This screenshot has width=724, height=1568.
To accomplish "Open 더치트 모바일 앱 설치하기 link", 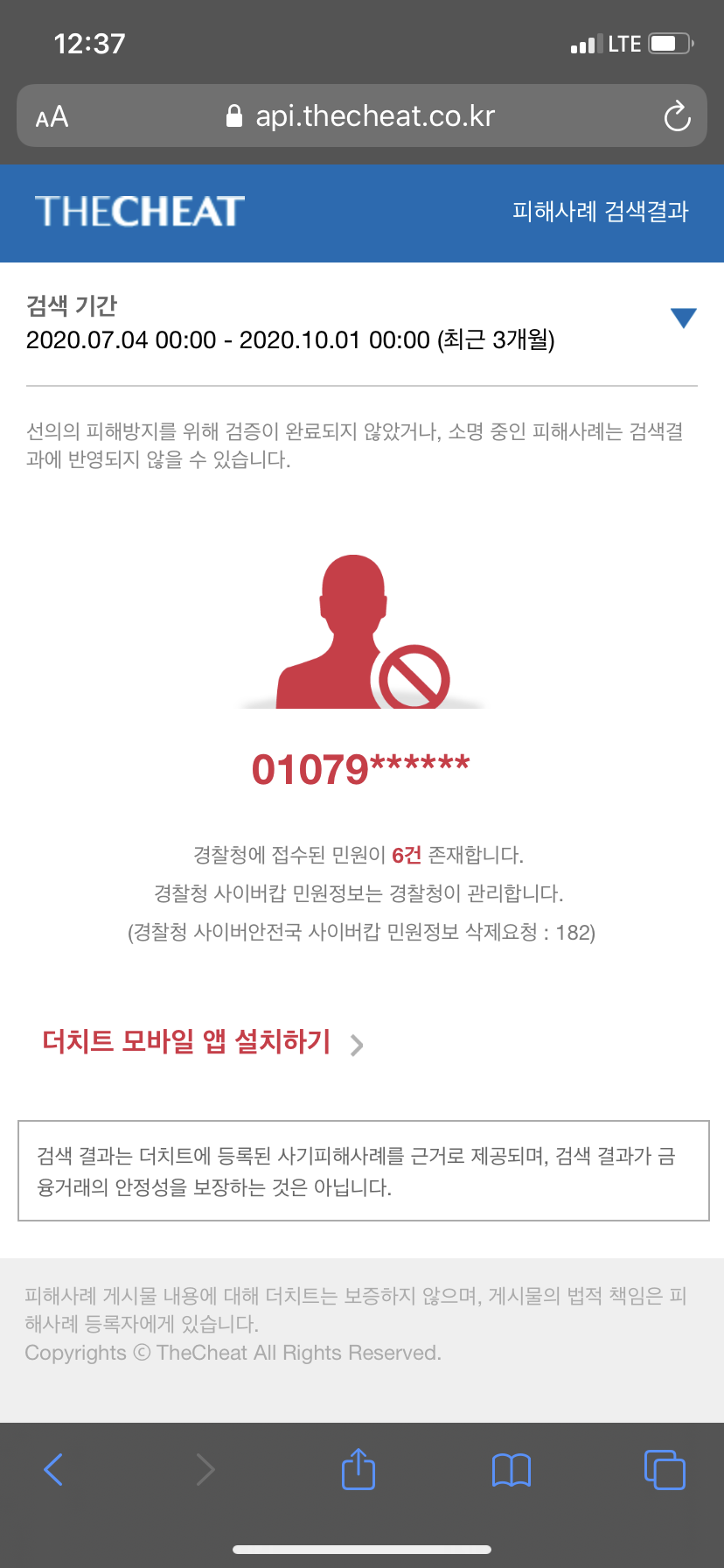I will (x=202, y=1042).
